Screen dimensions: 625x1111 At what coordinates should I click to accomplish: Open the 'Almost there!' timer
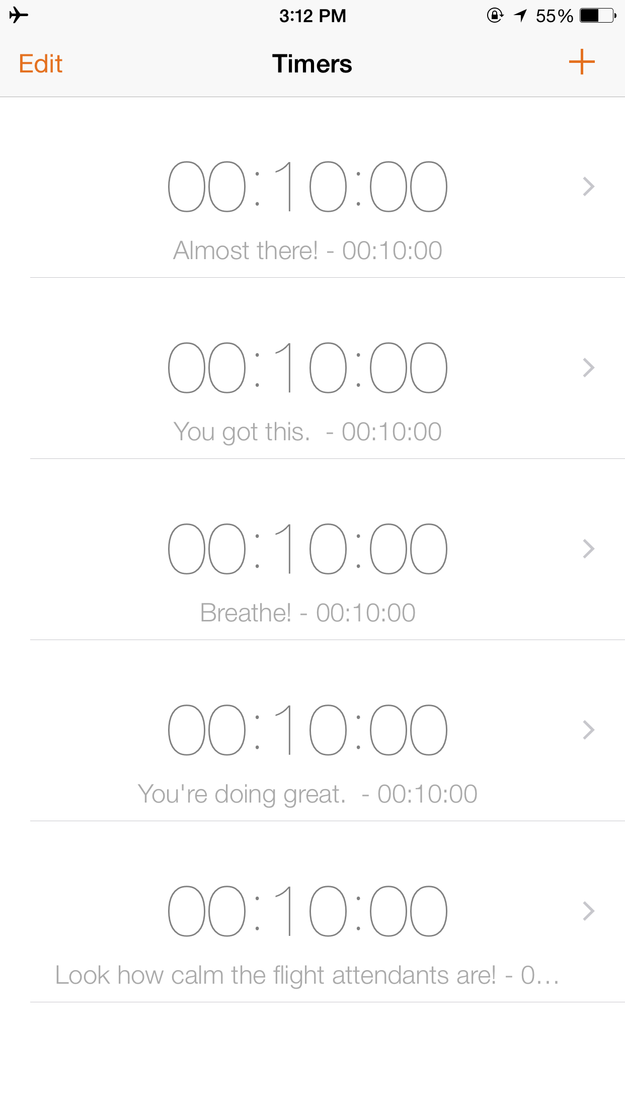[x=312, y=187]
